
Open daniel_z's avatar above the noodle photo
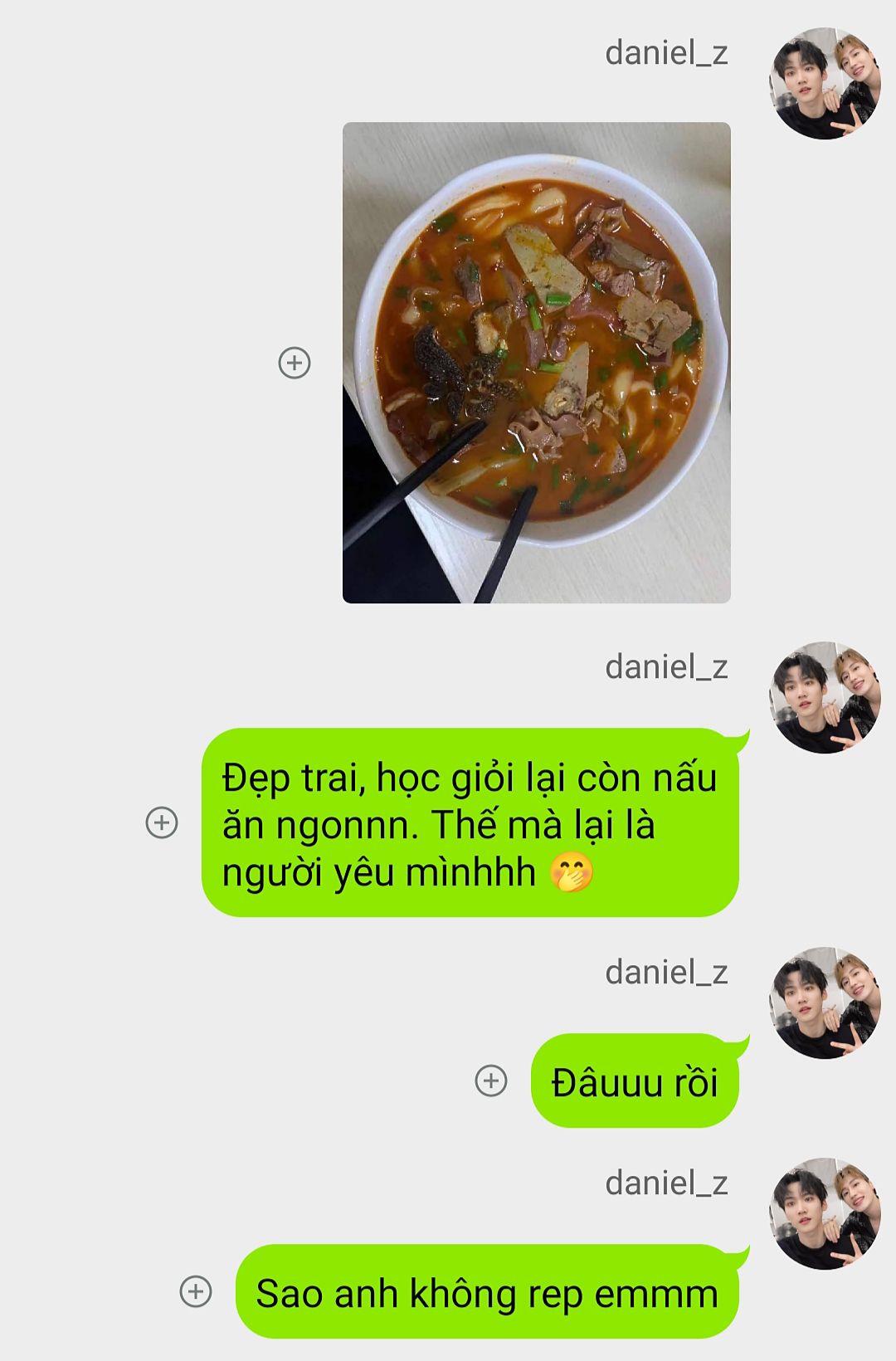[x=825, y=83]
